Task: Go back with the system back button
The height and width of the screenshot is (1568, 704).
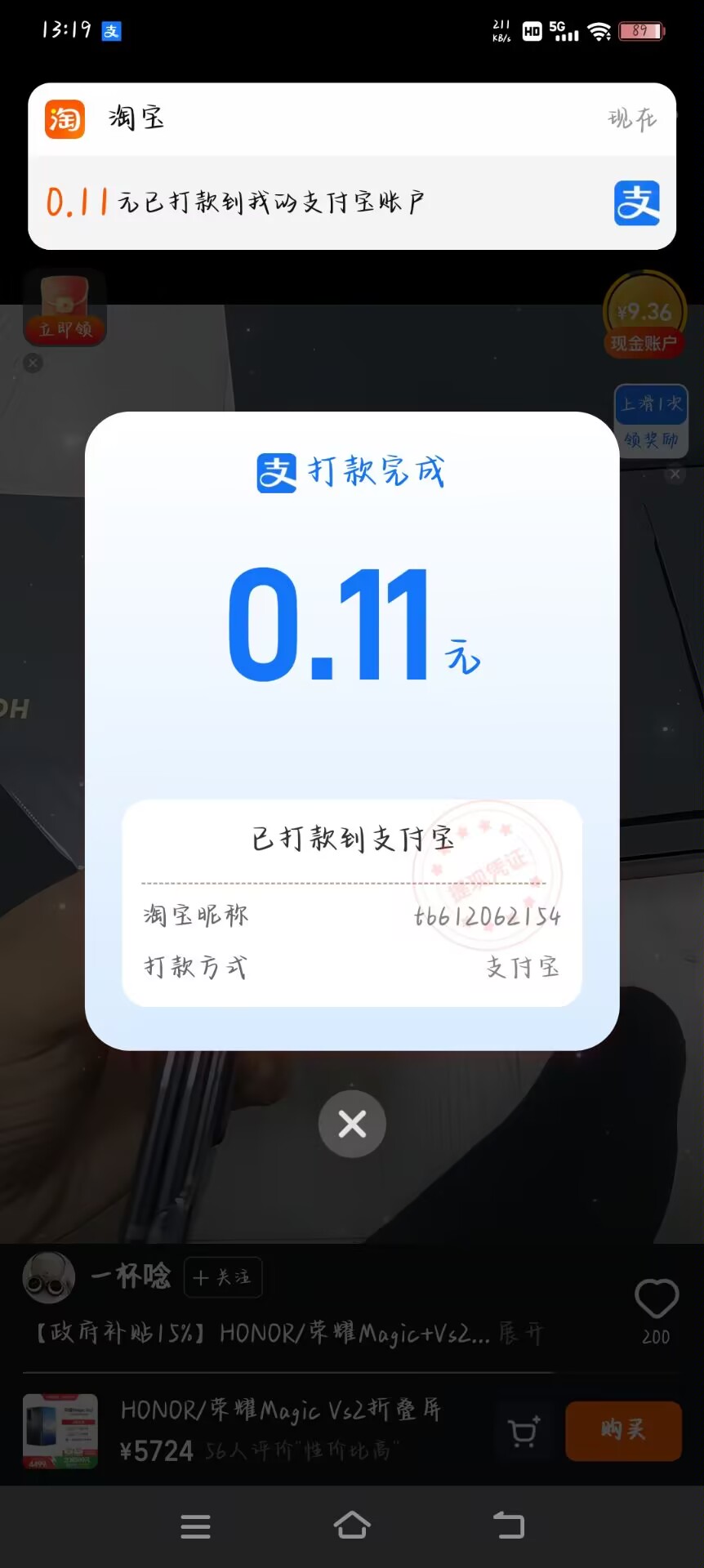Action: 508,1526
